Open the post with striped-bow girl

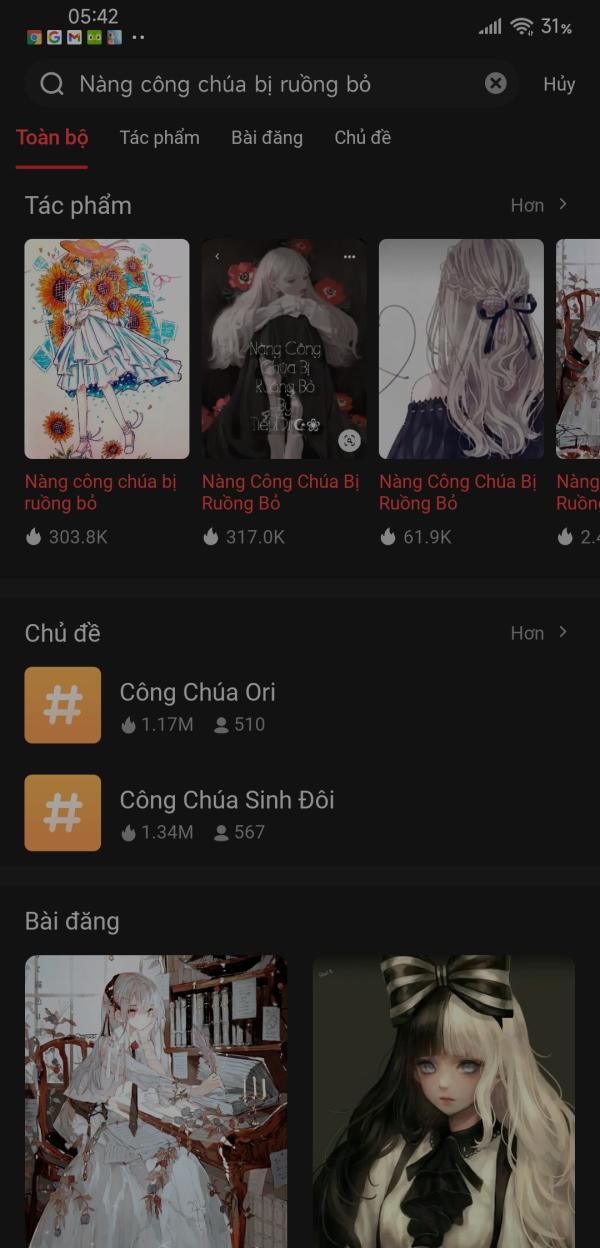click(443, 1100)
